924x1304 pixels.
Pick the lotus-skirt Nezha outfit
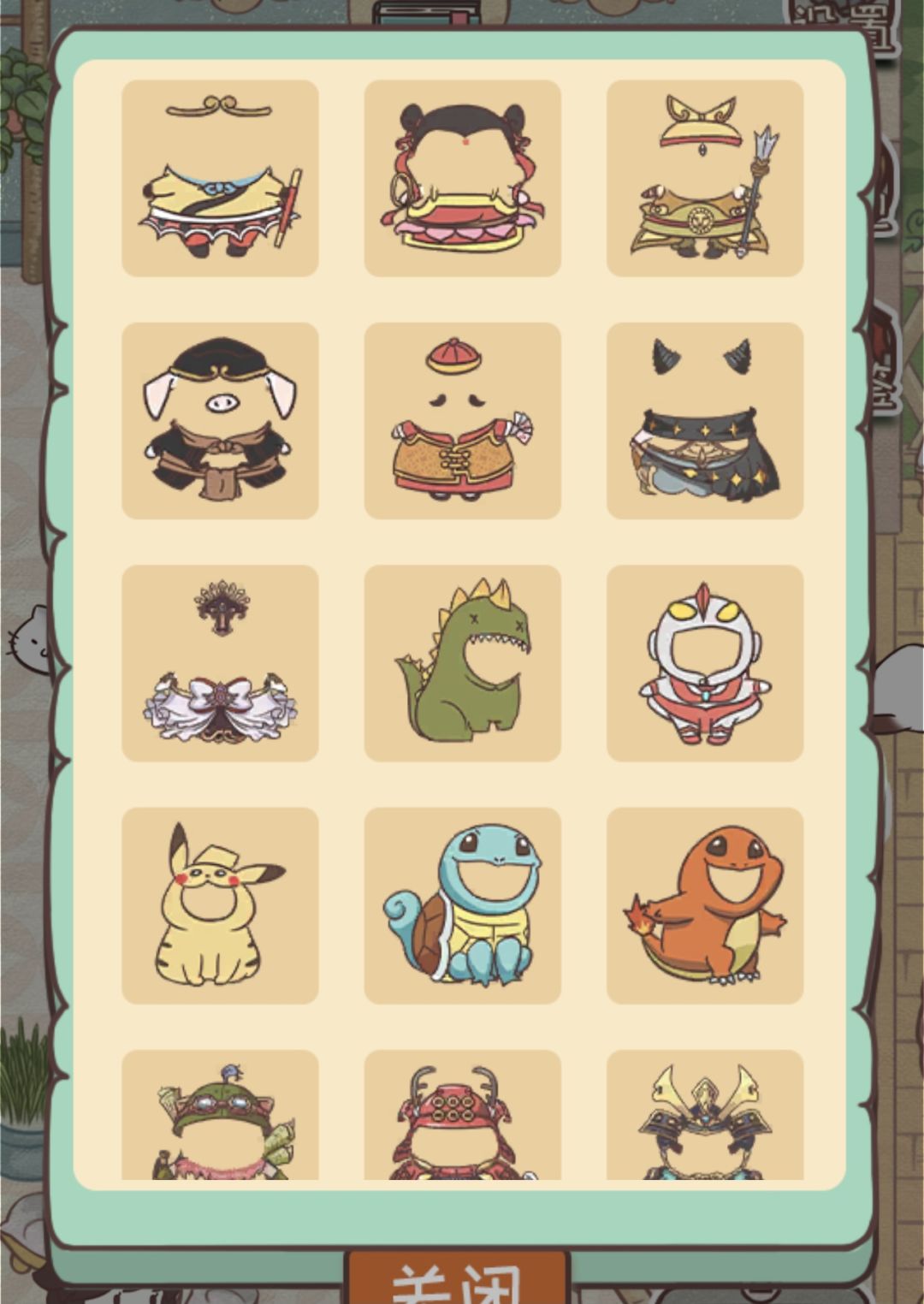462,177
